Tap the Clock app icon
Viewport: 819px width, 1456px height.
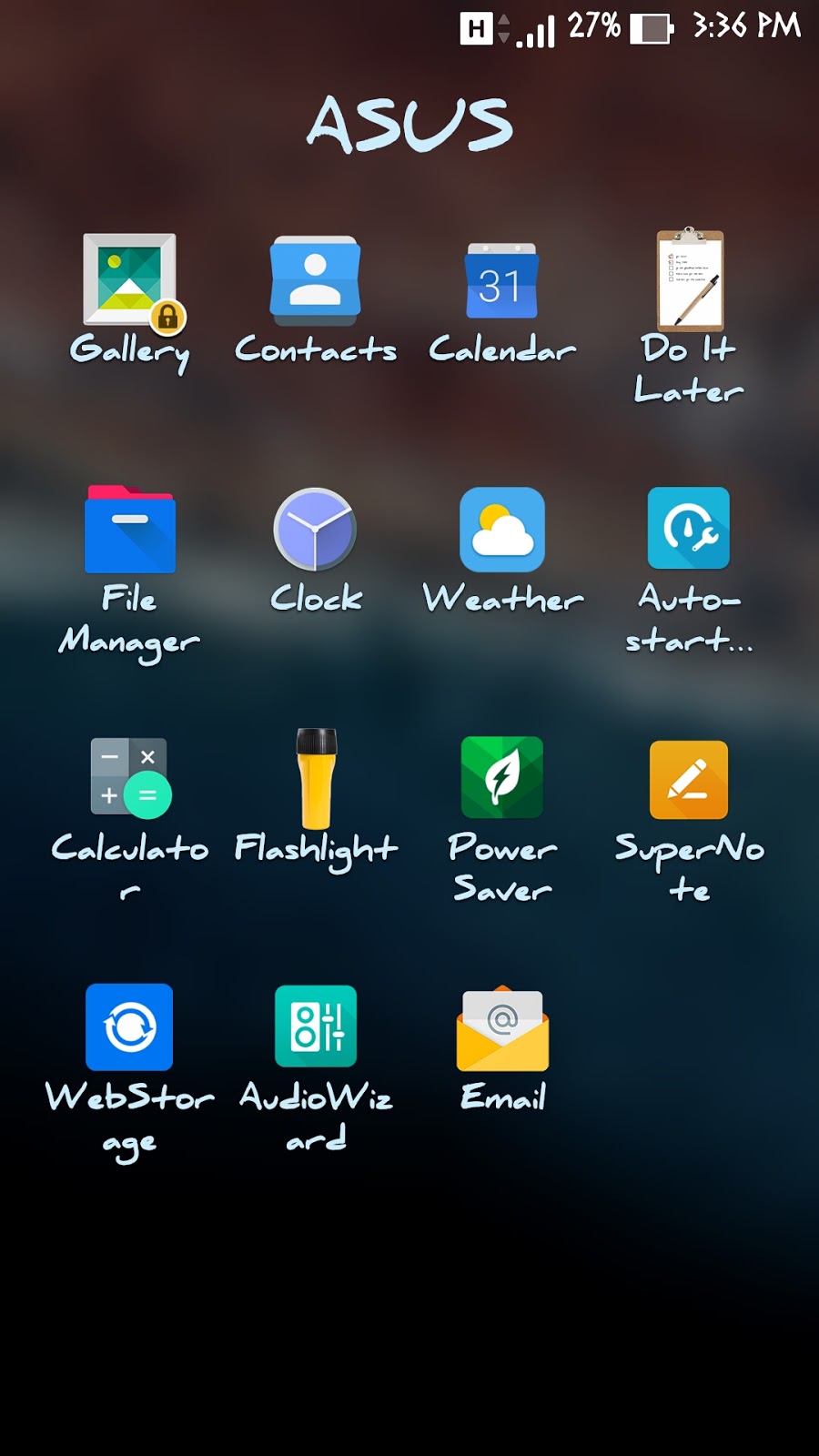click(x=315, y=530)
